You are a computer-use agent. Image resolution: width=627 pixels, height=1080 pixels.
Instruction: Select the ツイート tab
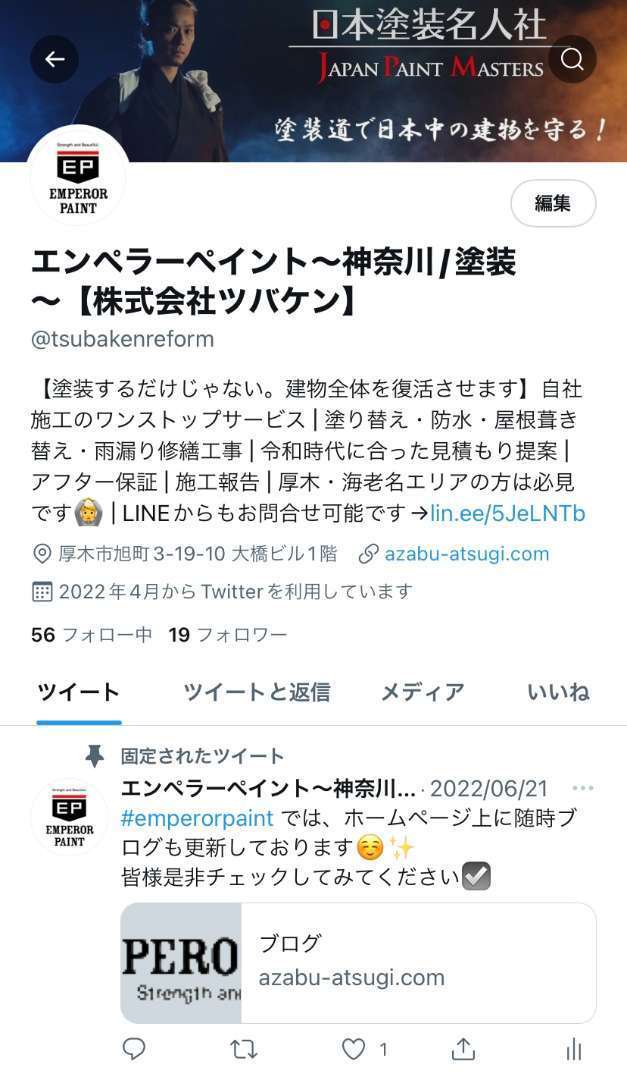[78, 692]
